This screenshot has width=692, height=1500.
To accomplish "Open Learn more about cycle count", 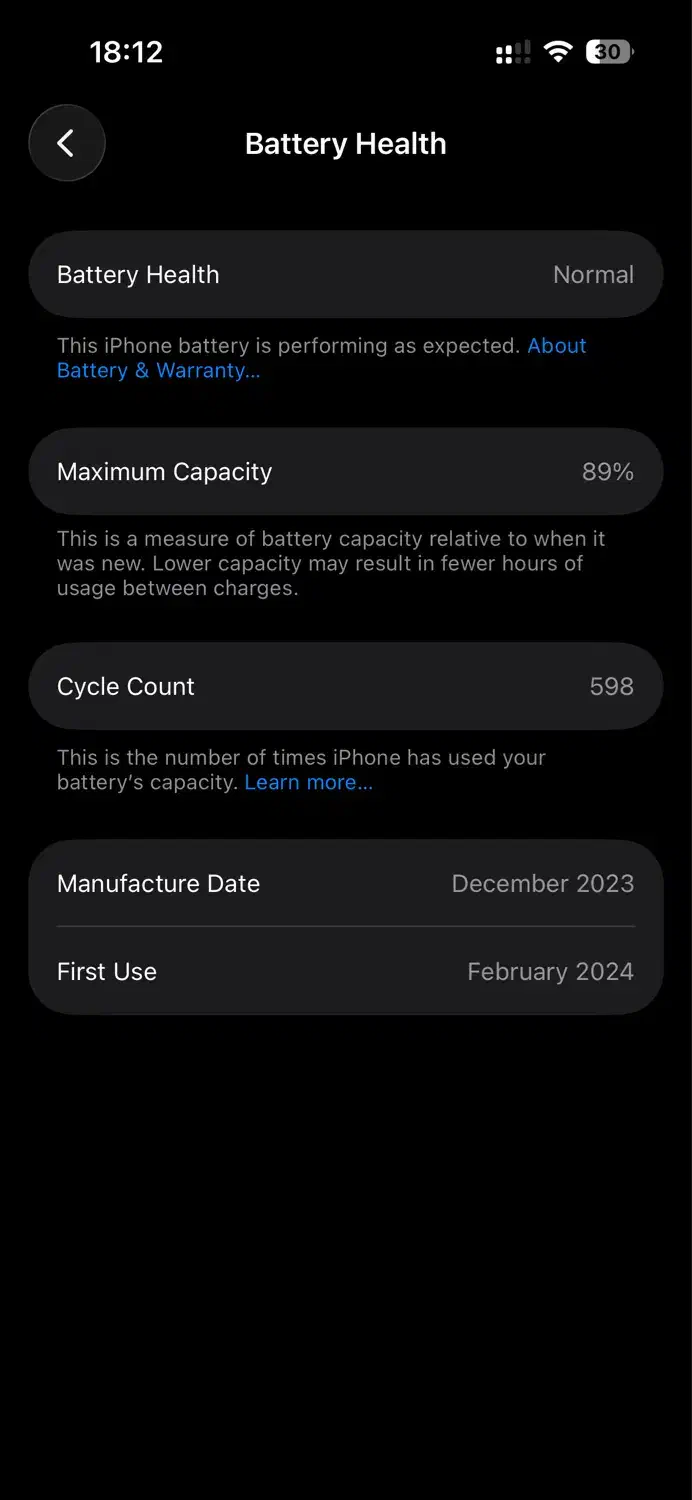I will (x=308, y=782).
